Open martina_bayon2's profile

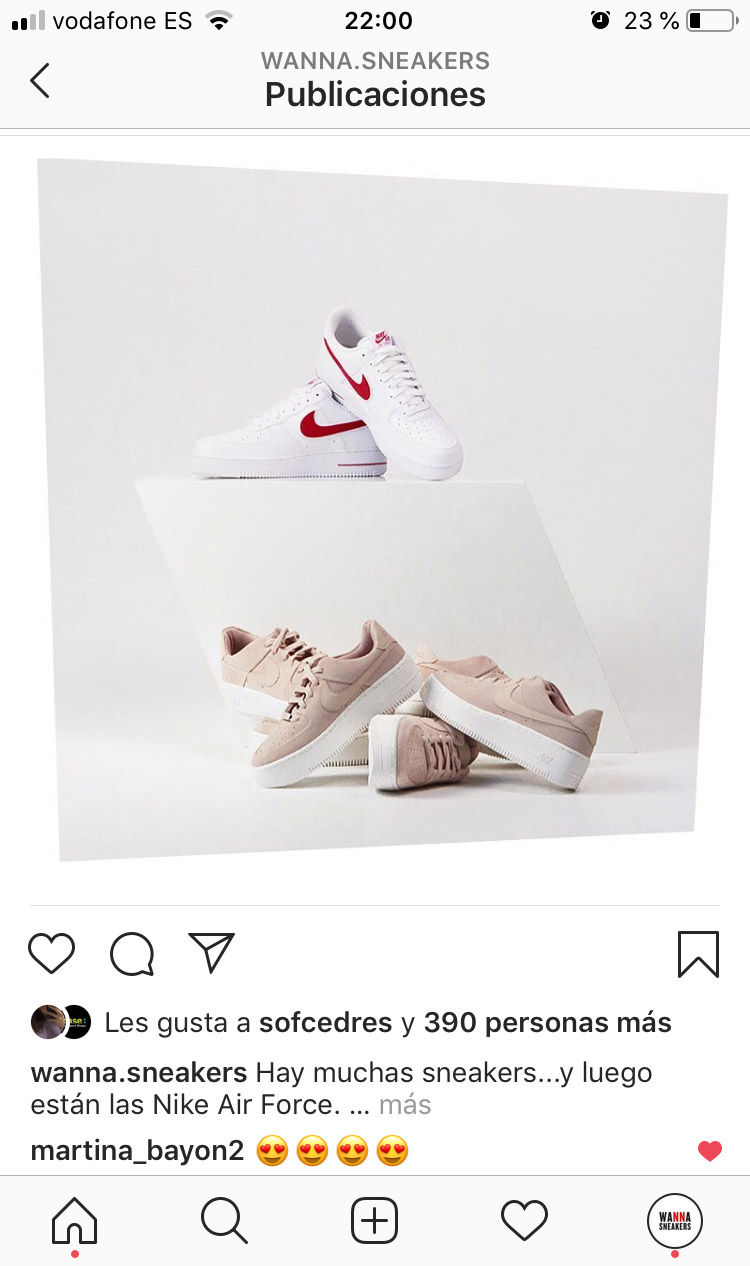click(x=137, y=1151)
